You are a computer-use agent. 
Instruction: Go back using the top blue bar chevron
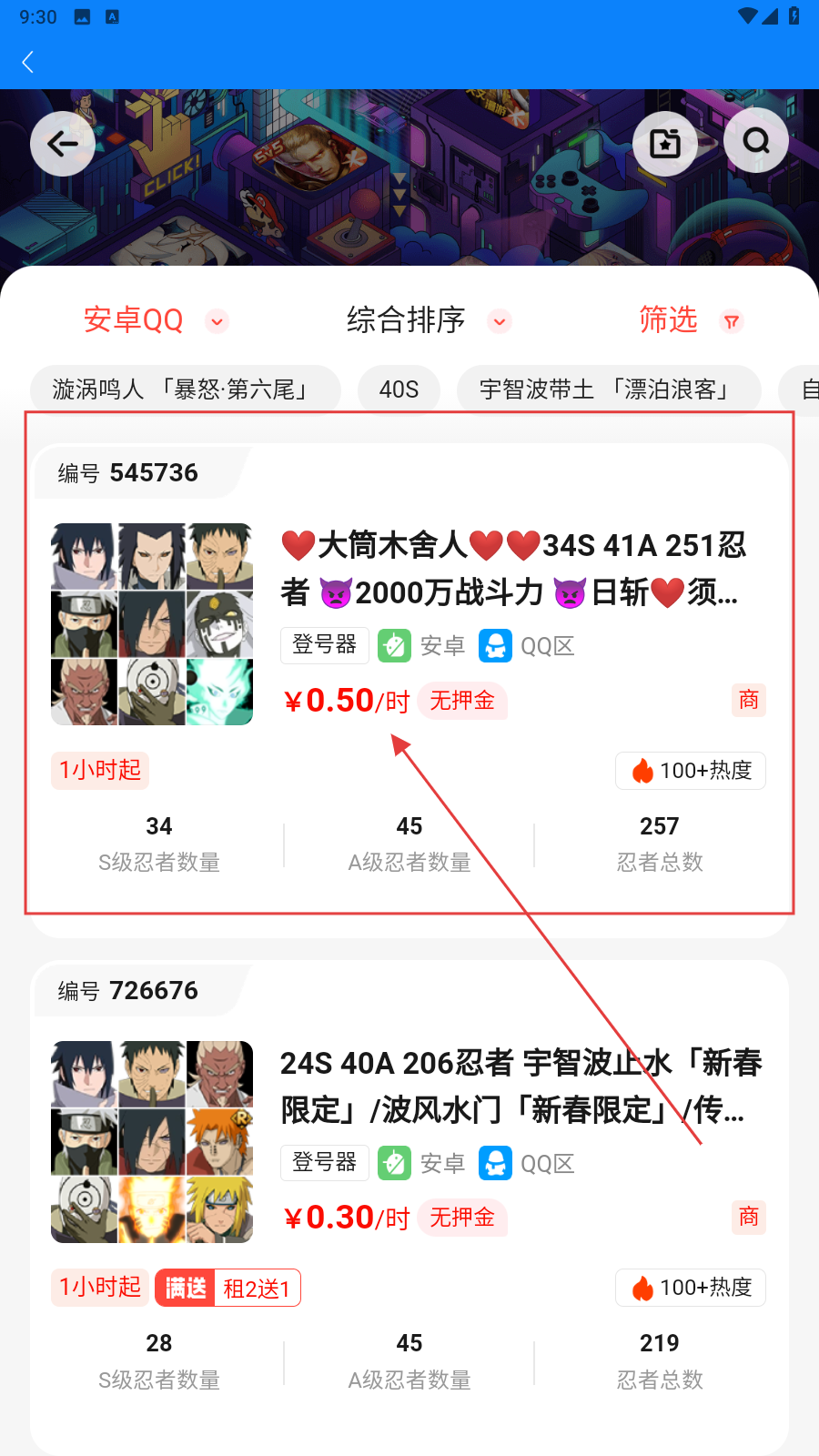pyautogui.click(x=28, y=62)
